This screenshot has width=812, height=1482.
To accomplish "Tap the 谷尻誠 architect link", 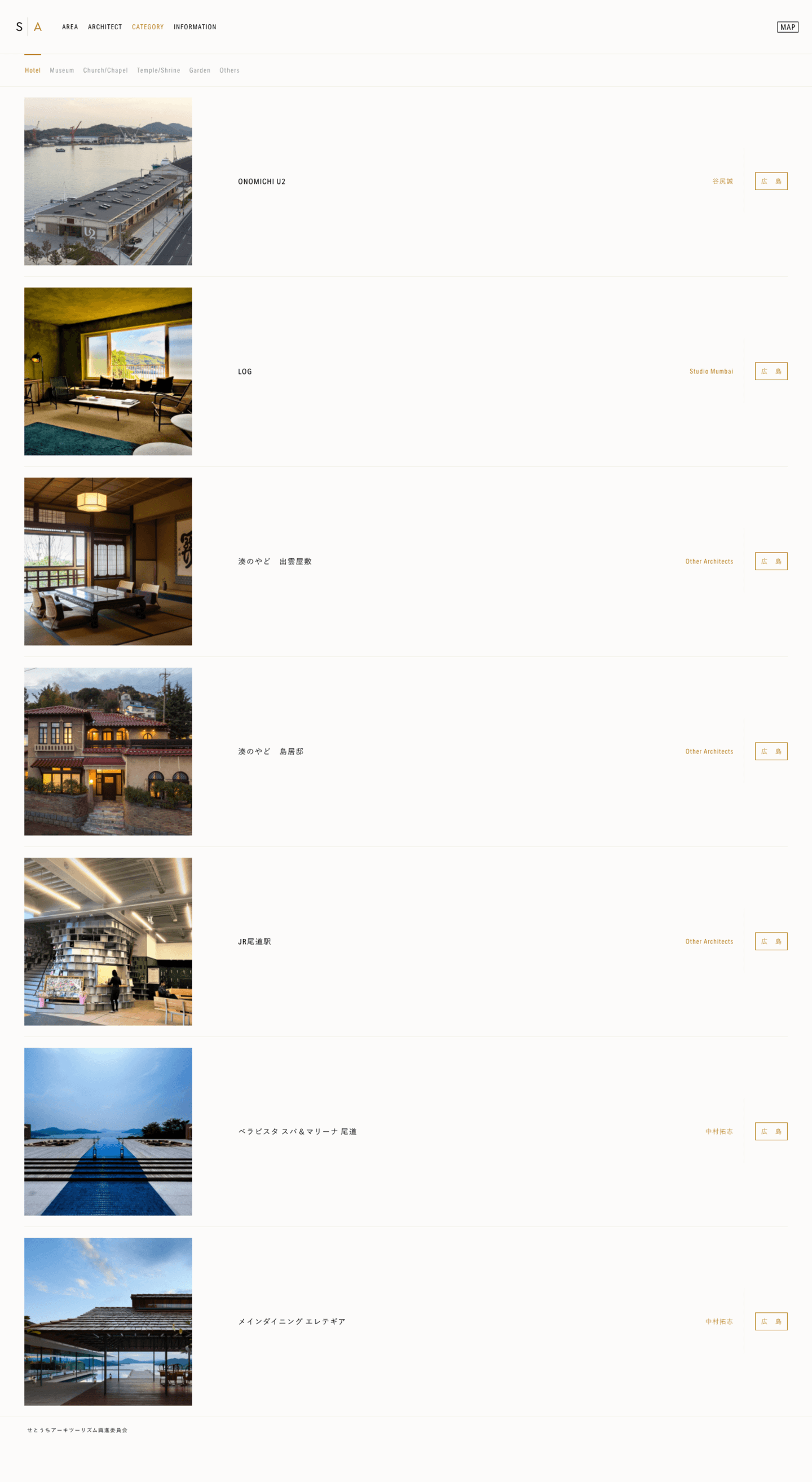I will [722, 181].
